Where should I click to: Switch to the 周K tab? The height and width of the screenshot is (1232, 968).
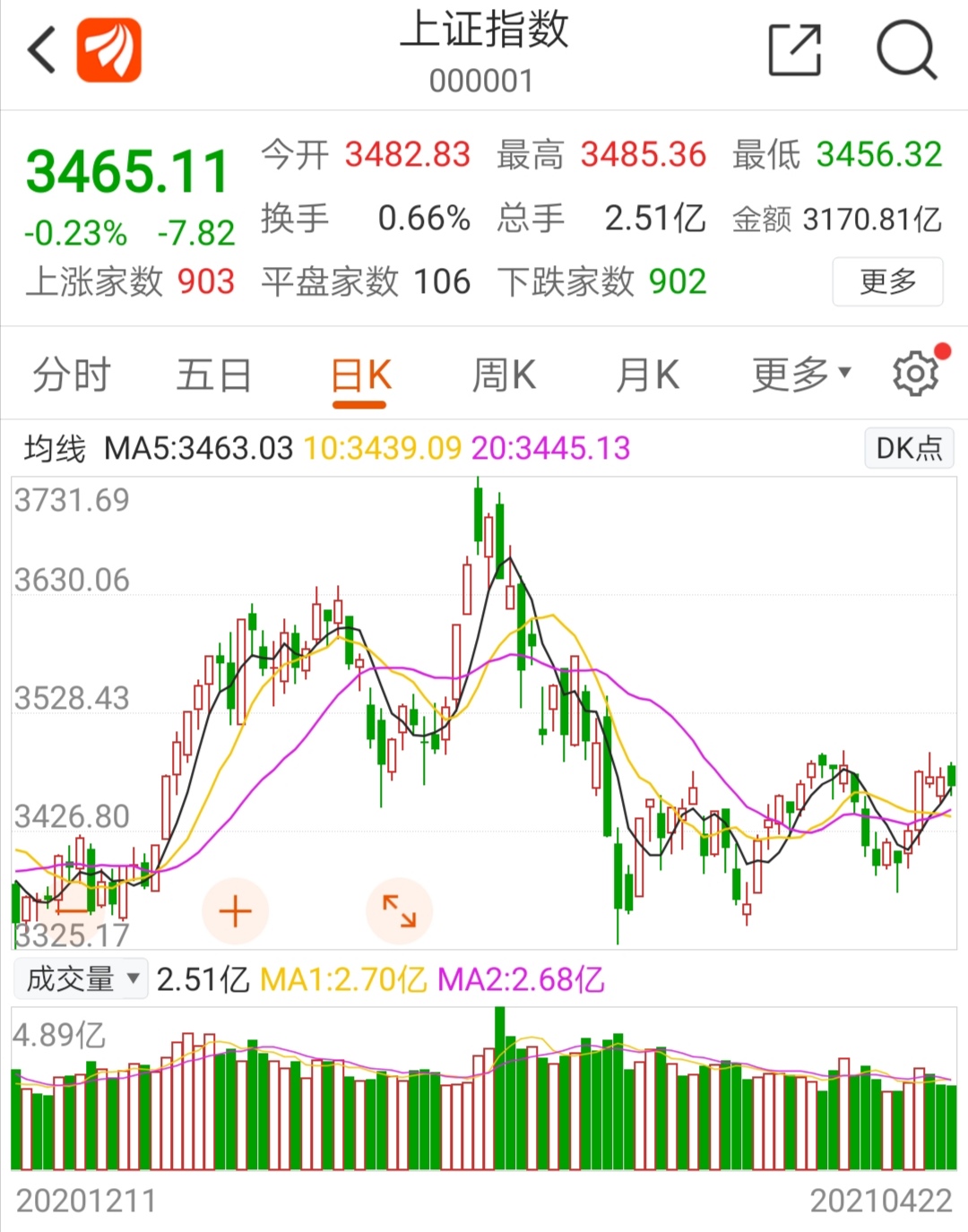(504, 374)
